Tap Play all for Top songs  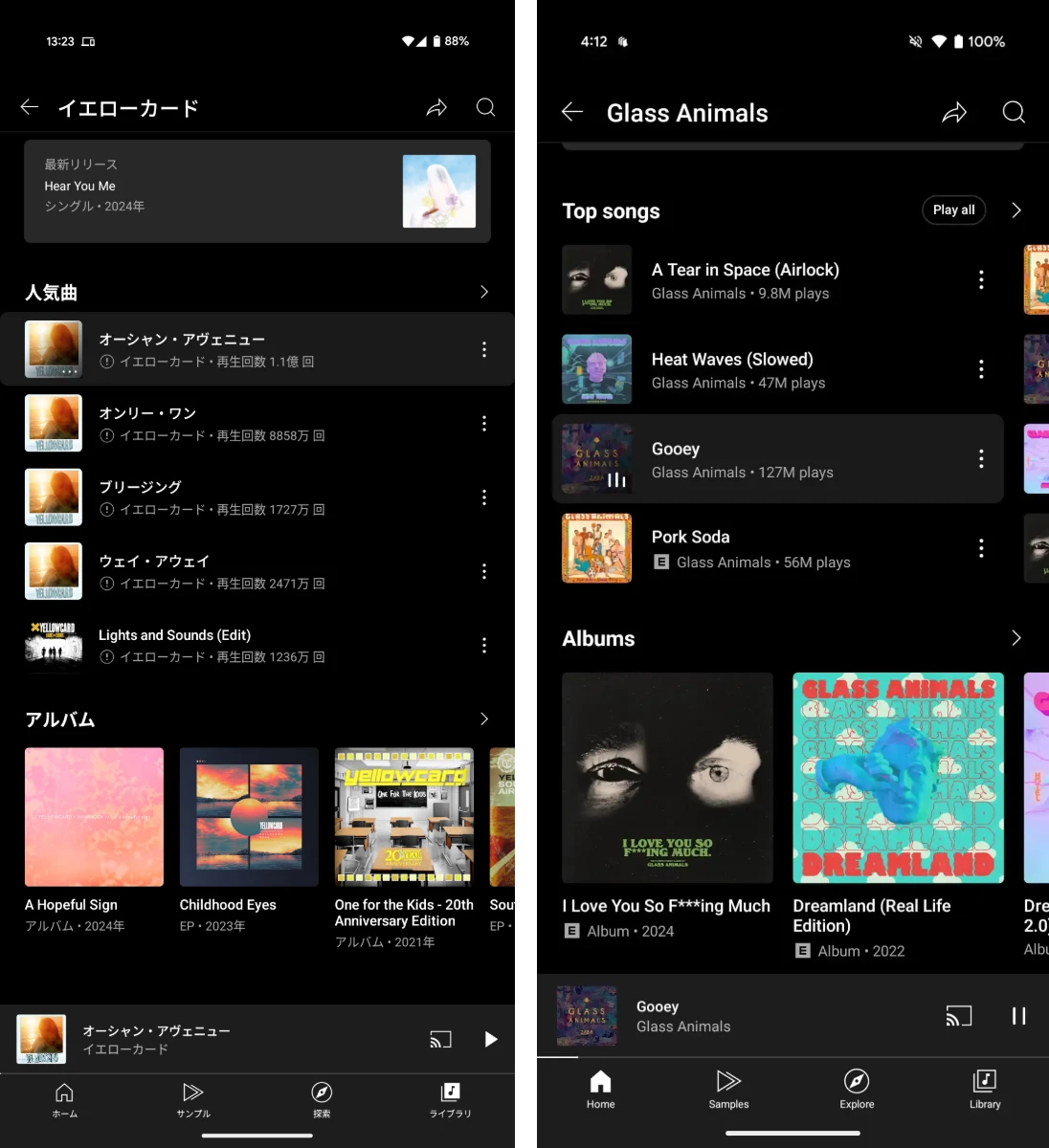pos(953,210)
